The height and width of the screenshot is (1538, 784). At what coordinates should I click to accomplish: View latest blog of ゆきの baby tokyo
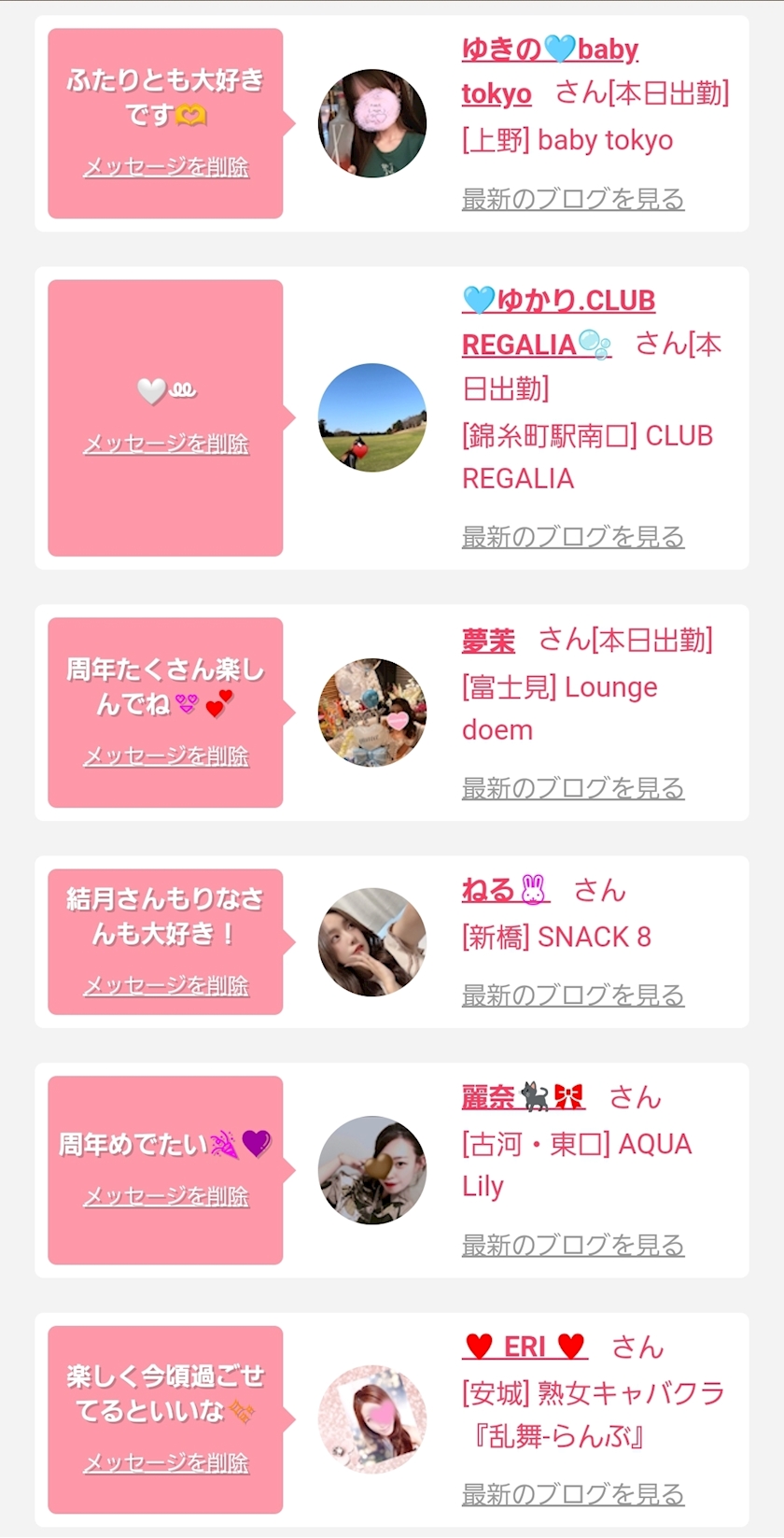[x=573, y=199]
